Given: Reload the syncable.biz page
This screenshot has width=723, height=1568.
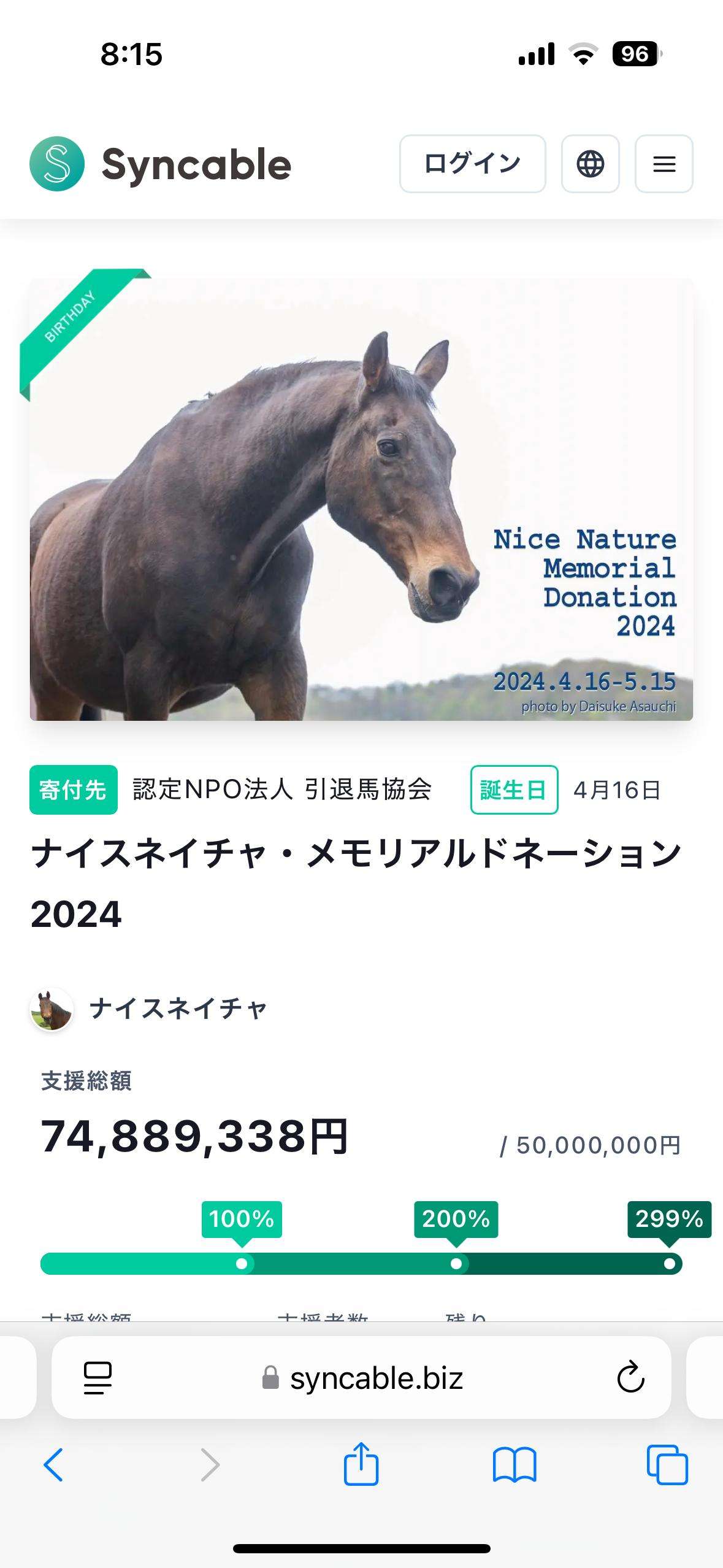Looking at the screenshot, I should pos(630,1378).
